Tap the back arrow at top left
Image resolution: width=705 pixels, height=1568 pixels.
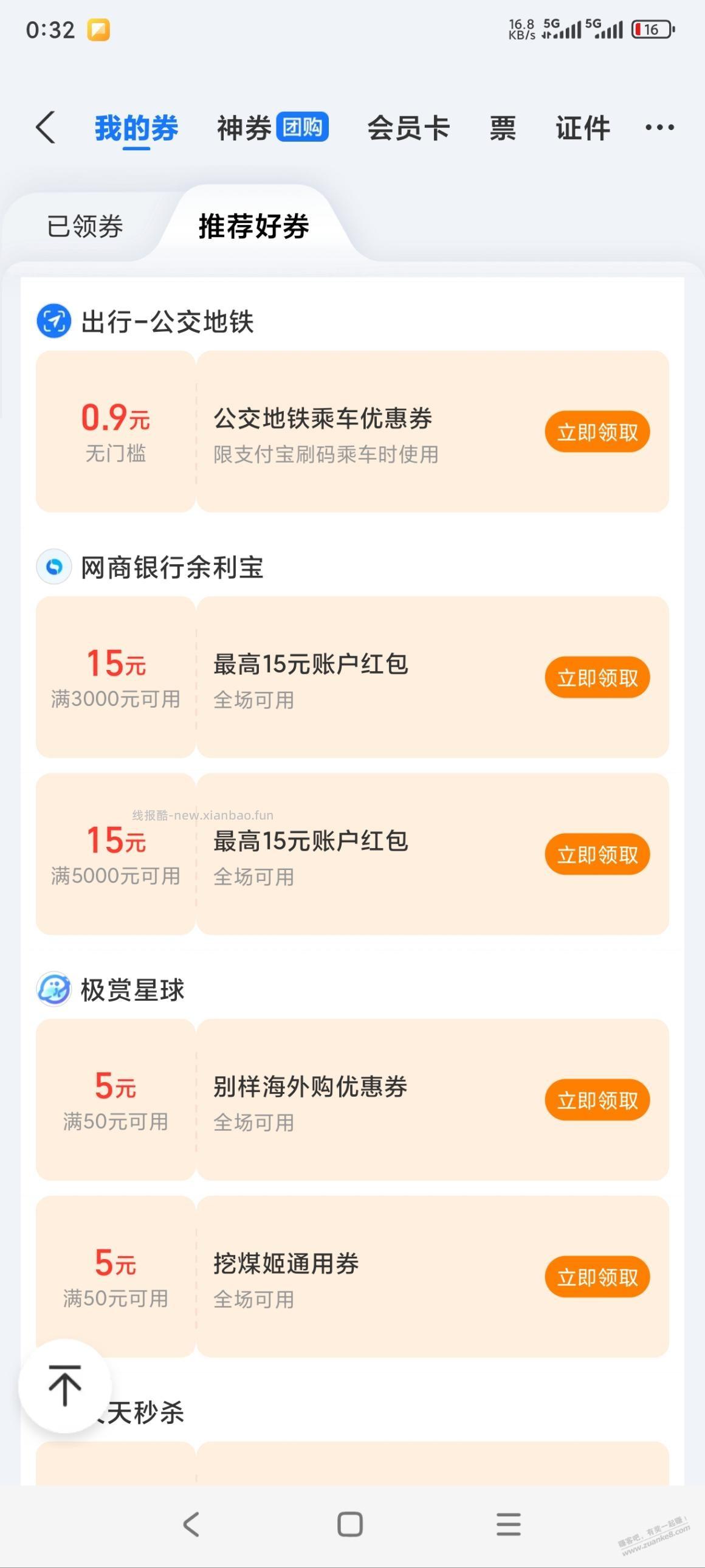[47, 126]
